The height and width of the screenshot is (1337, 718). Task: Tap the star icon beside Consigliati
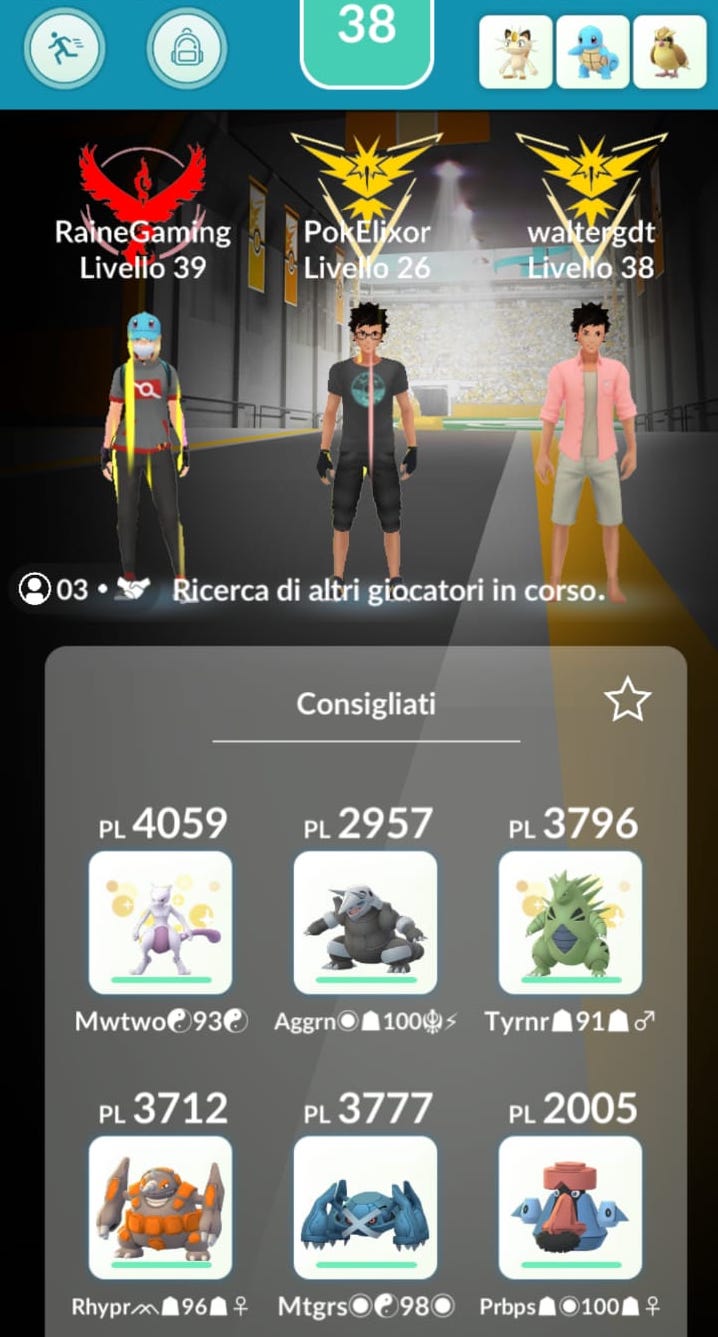point(627,702)
